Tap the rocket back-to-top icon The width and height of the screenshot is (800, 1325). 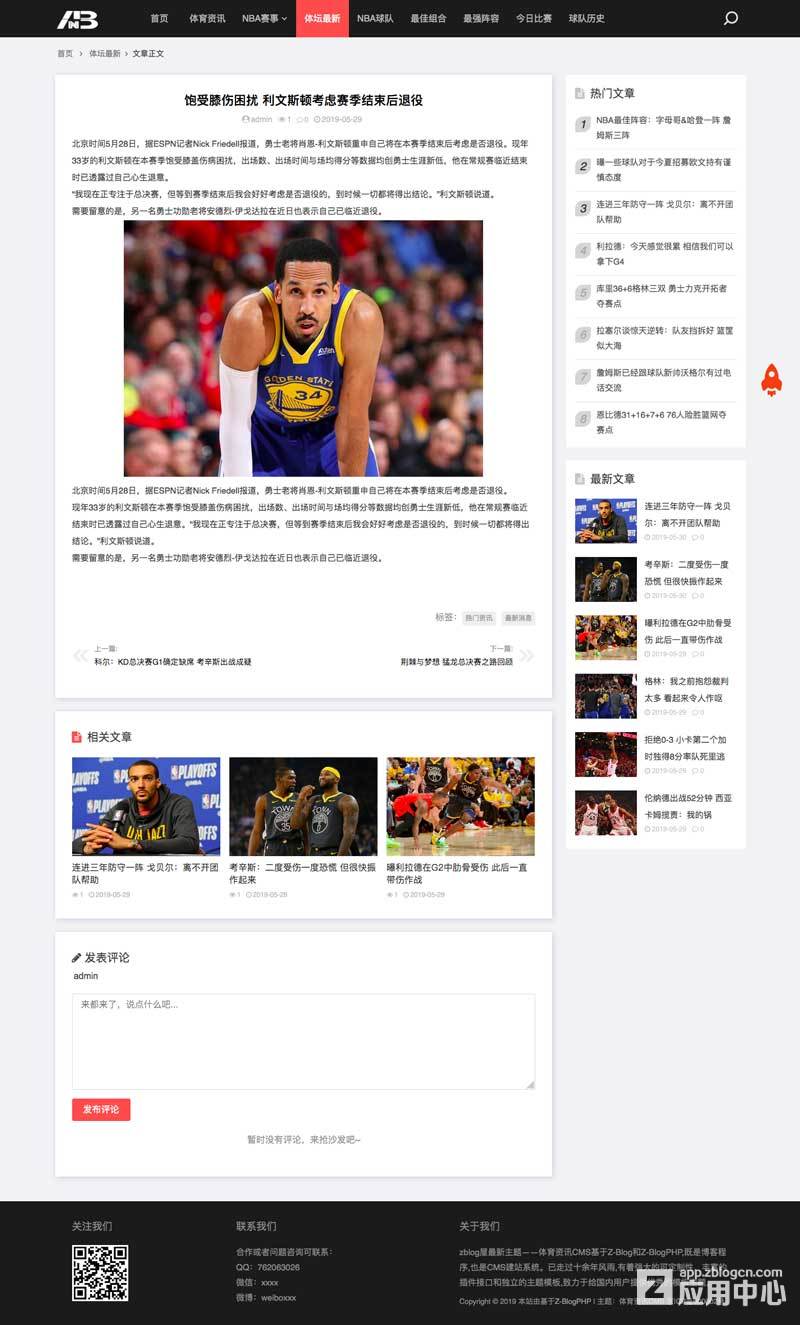(x=771, y=380)
